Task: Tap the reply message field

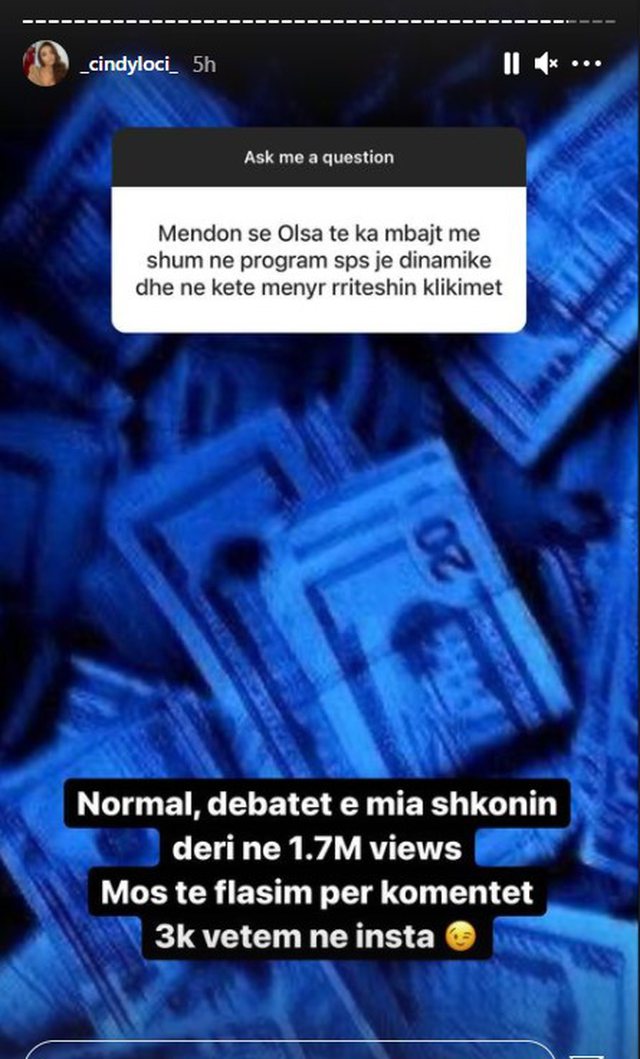Action: pyautogui.click(x=300, y=1050)
